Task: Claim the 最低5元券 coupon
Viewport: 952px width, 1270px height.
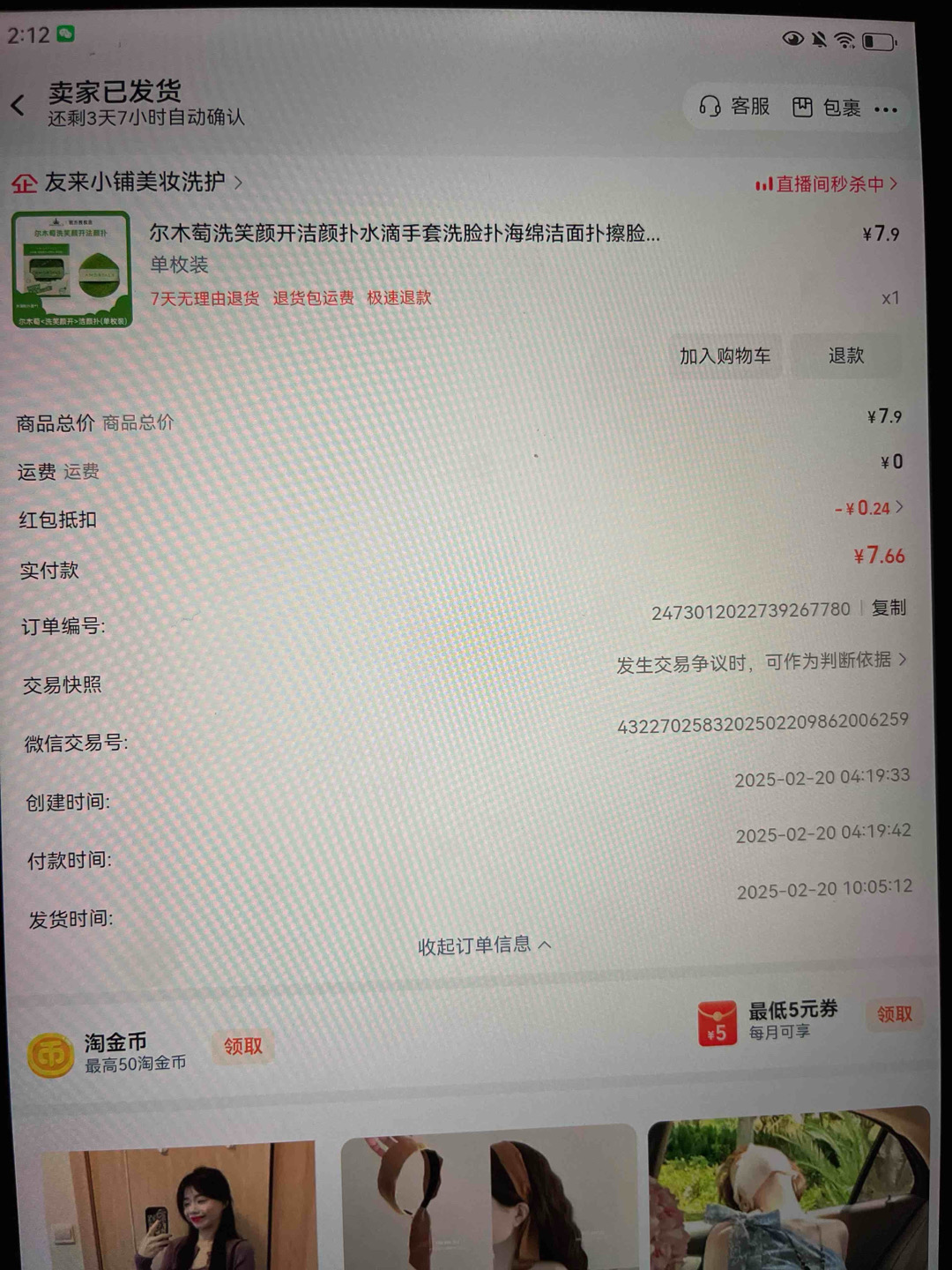Action: click(894, 1014)
